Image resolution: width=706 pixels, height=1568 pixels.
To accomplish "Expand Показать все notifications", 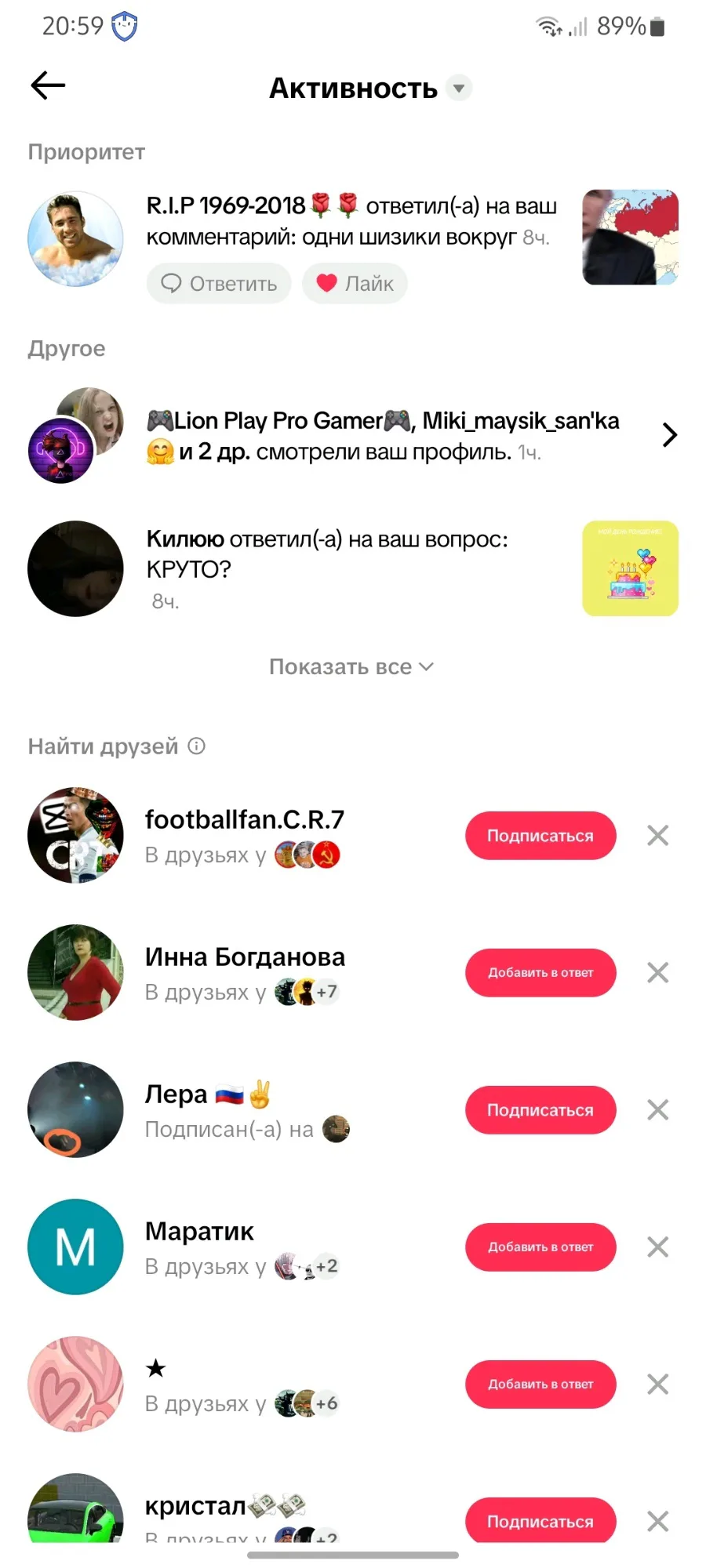I will [x=351, y=667].
